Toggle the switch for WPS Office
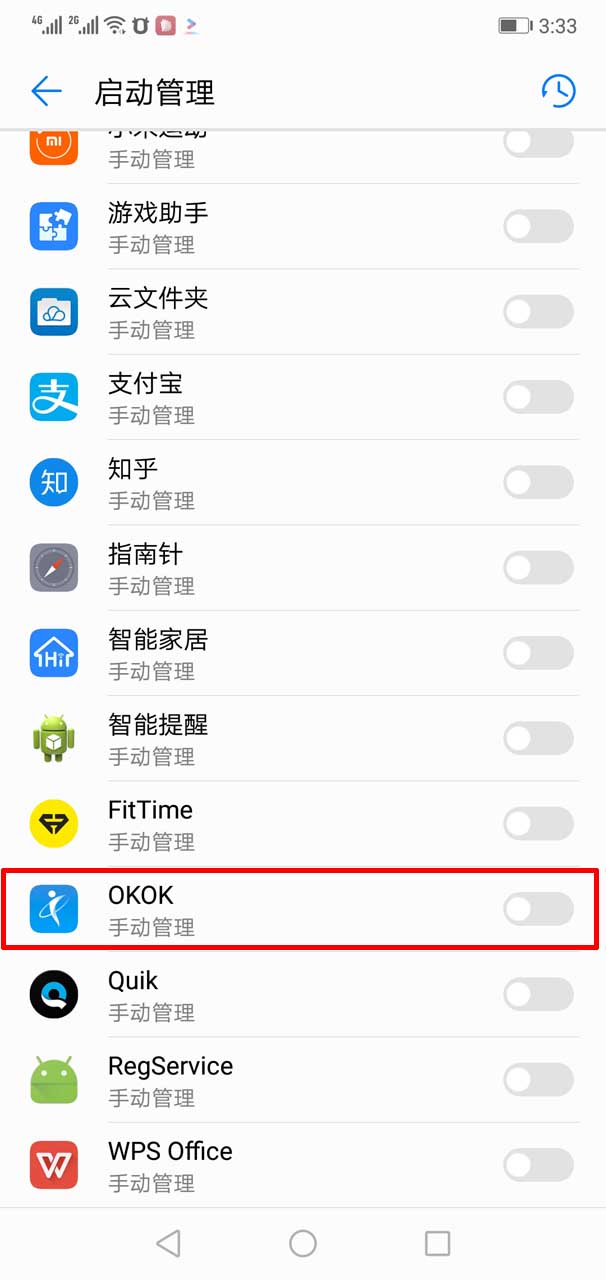Screen dimensions: 606x1280 coord(538,1165)
